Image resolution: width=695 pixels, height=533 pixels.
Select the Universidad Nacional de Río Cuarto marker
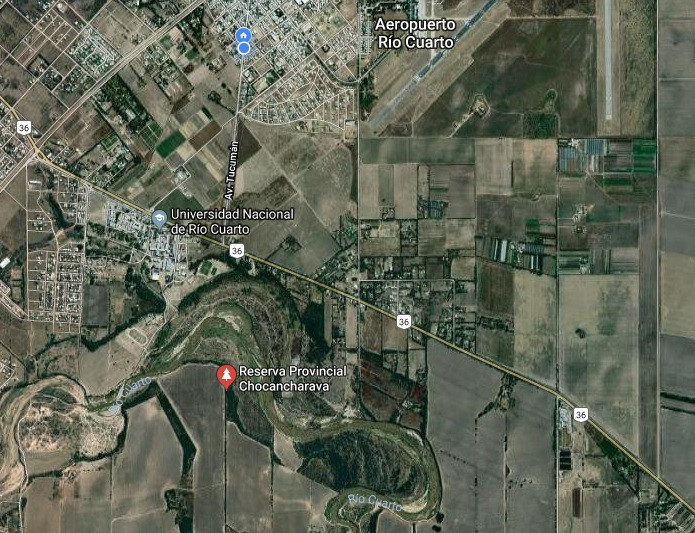point(158,219)
